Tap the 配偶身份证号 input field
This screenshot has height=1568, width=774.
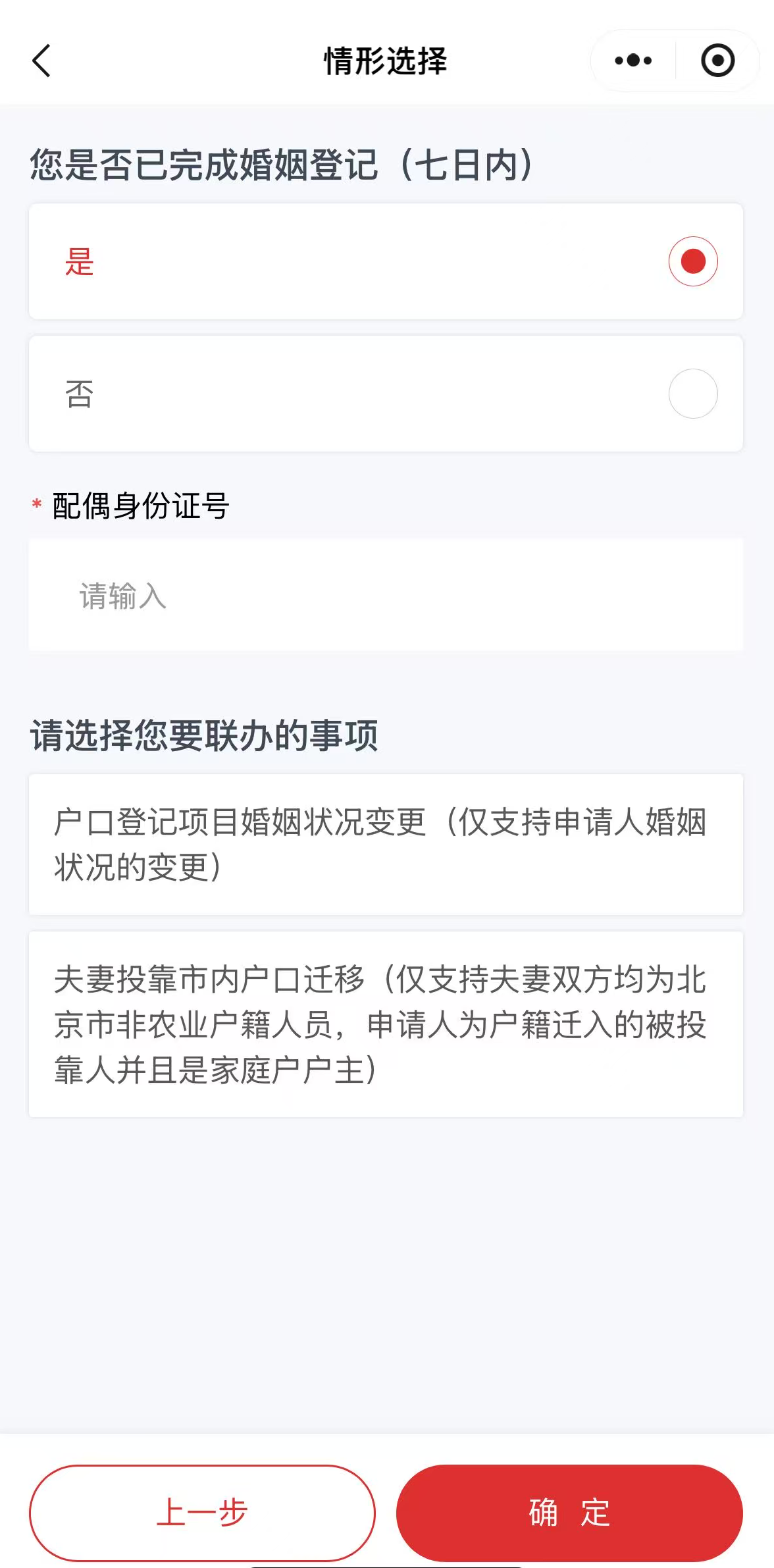coord(386,595)
